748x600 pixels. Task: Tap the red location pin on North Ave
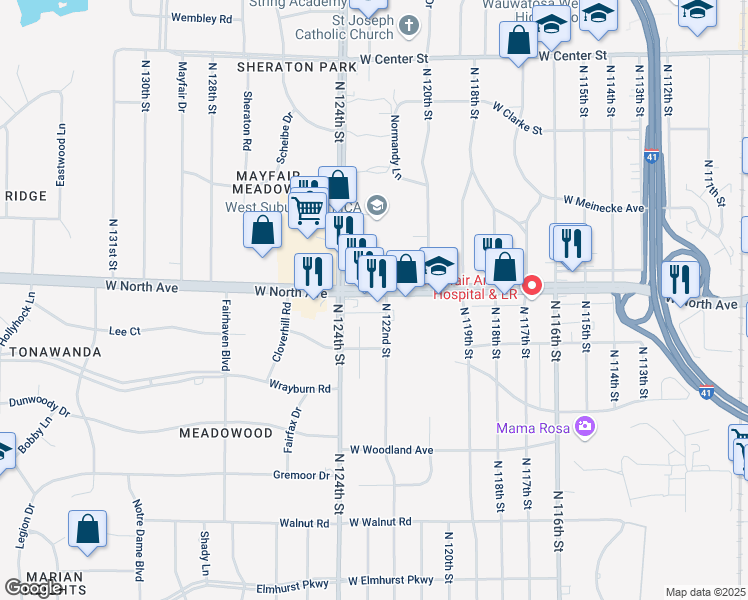(x=533, y=285)
